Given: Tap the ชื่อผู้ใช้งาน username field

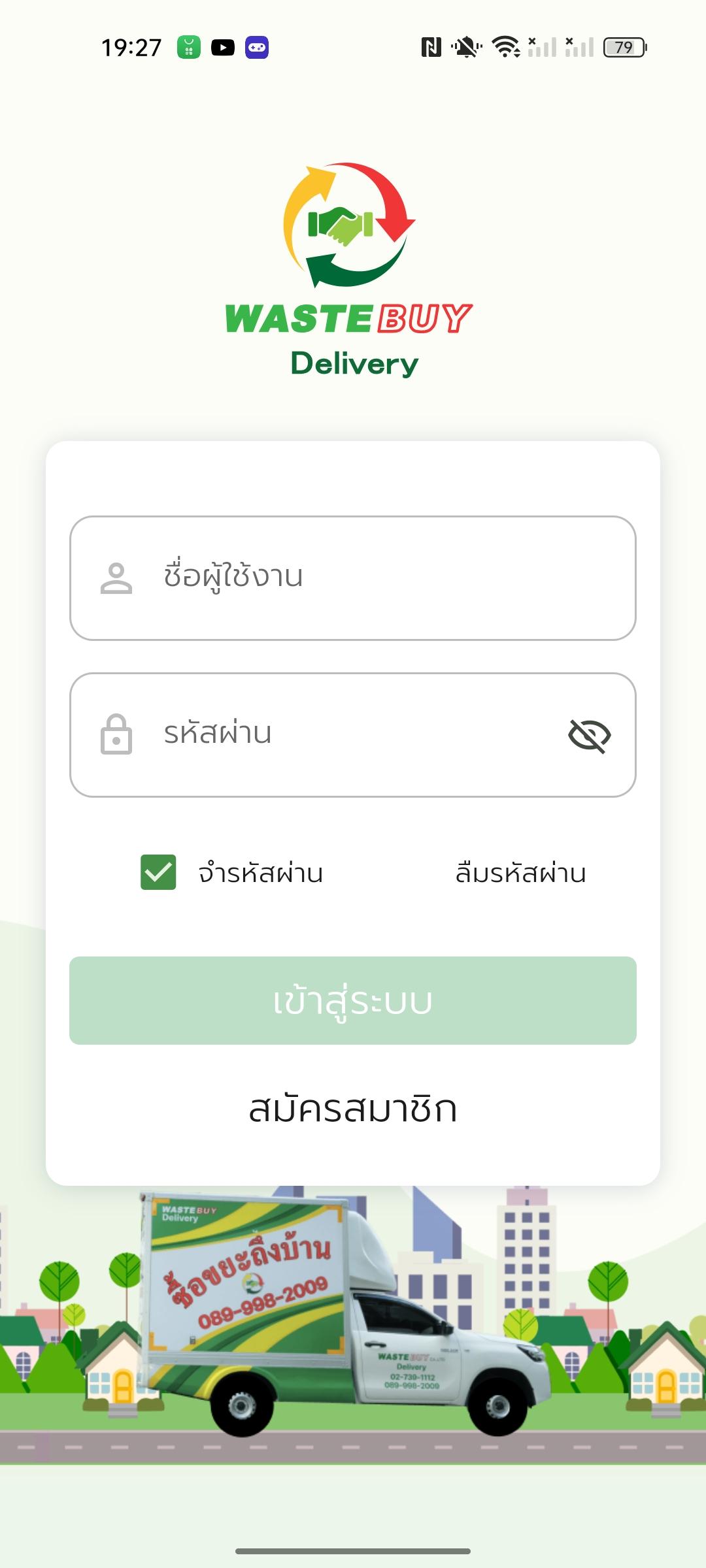Looking at the screenshot, I should 366,578.
